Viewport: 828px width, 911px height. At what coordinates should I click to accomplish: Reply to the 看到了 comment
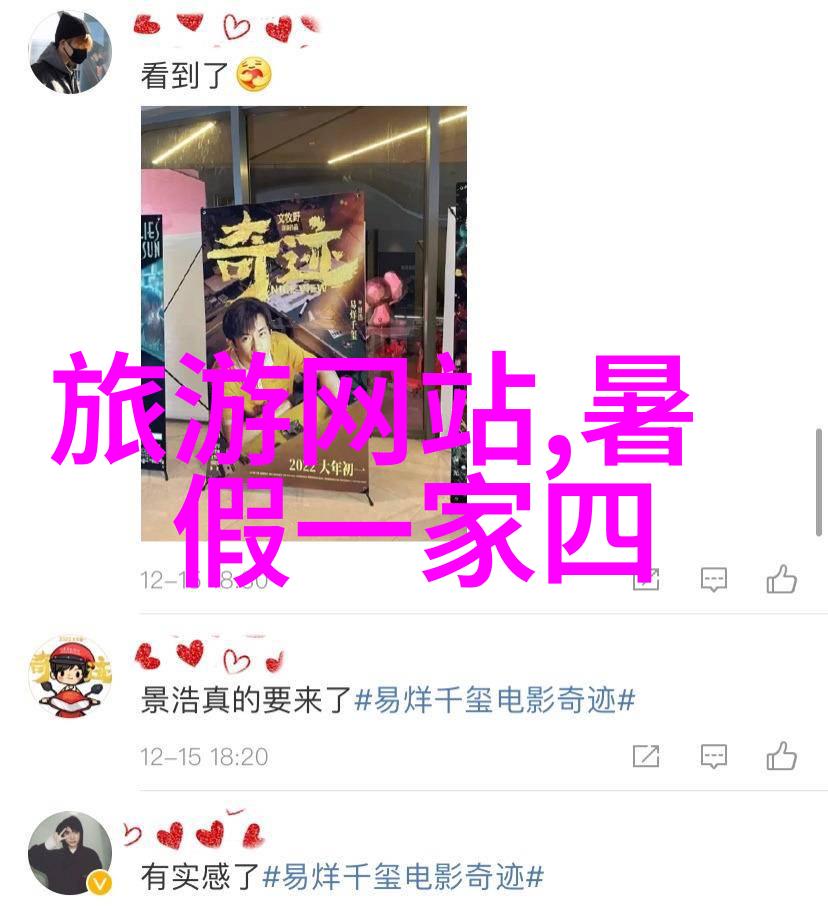713,579
